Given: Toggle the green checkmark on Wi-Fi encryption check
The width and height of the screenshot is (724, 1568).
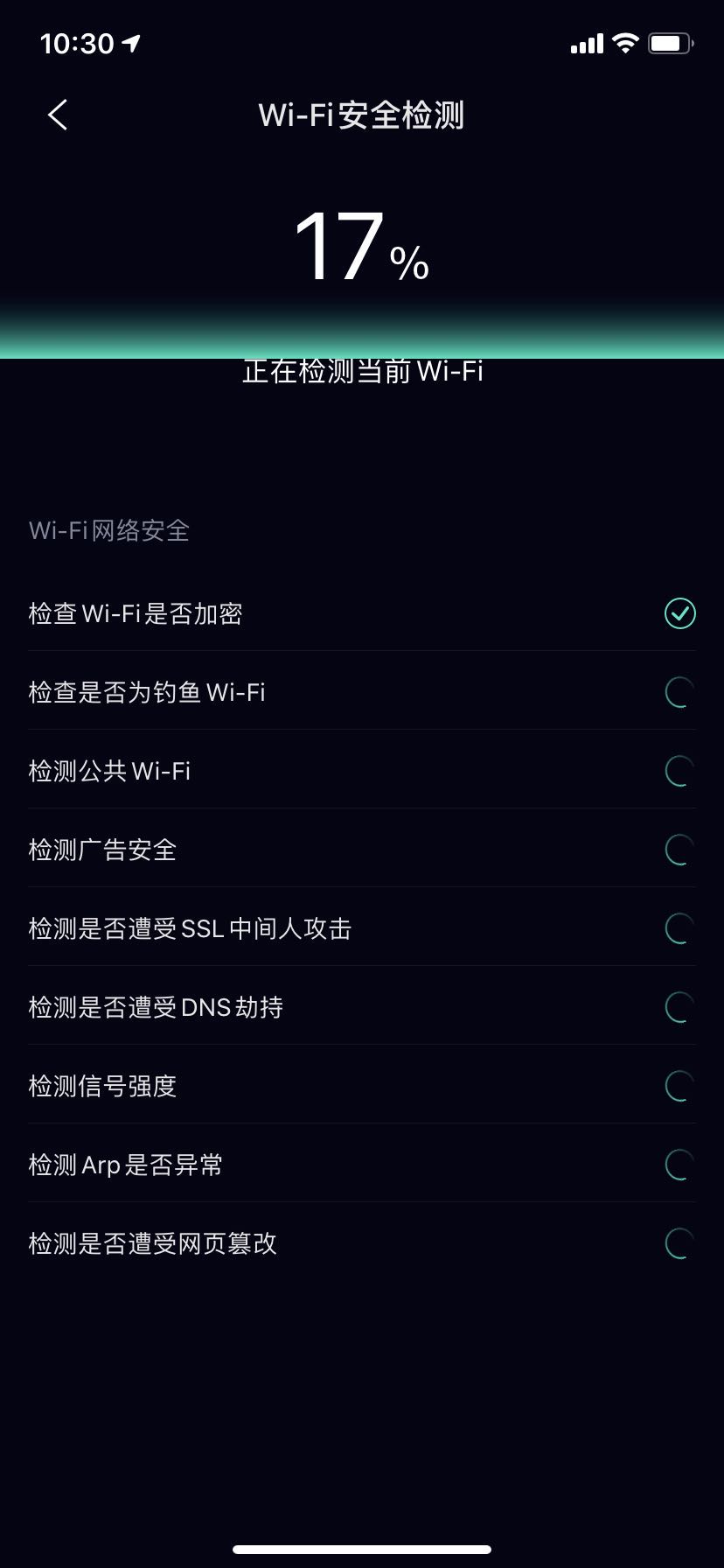Looking at the screenshot, I should pos(679,613).
